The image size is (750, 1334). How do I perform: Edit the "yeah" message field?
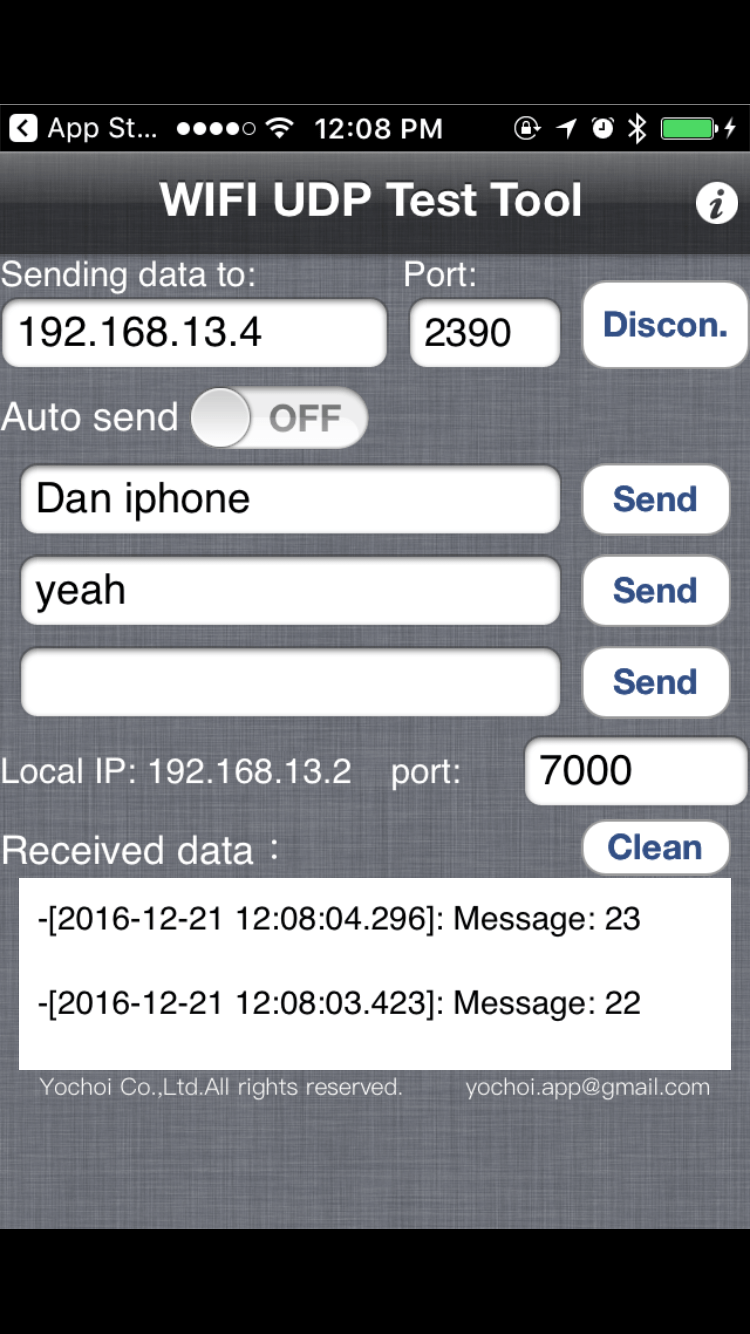click(x=290, y=591)
